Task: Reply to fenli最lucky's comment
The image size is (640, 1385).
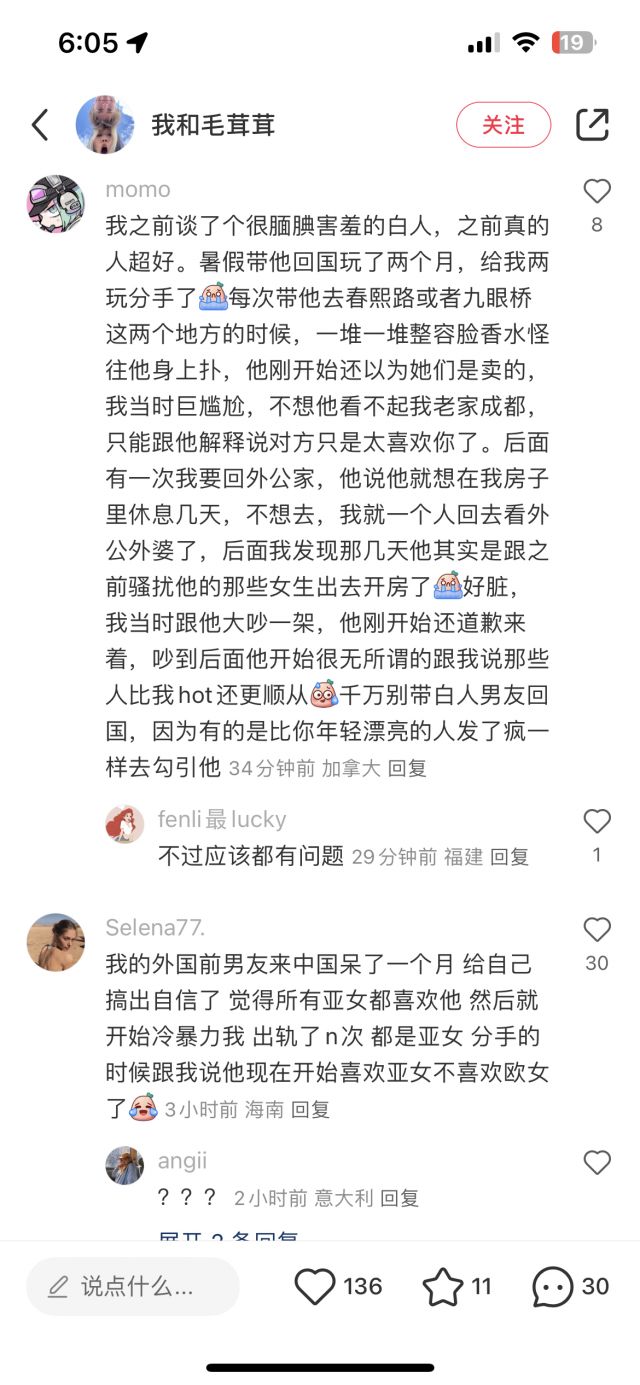Action: [509, 856]
